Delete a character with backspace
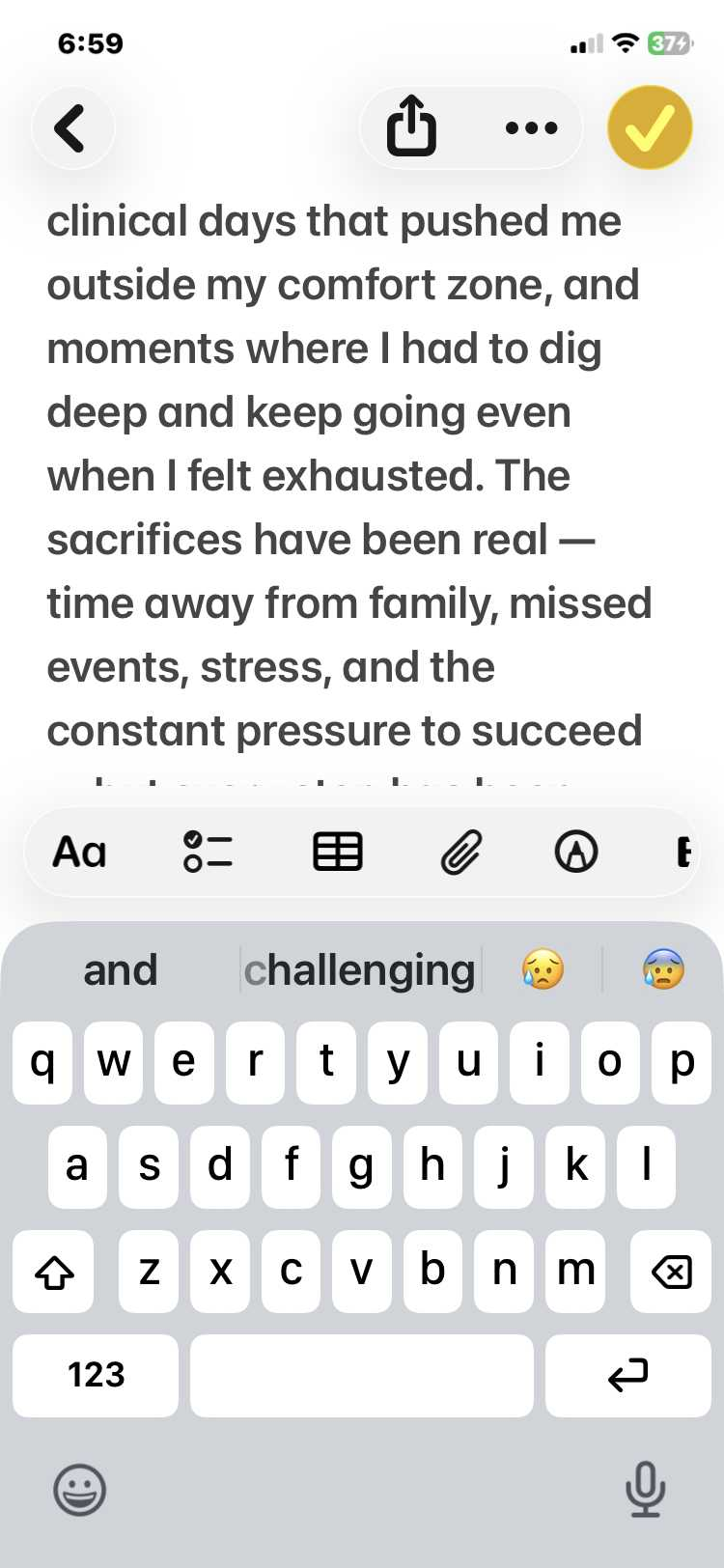The height and width of the screenshot is (1568, 724). click(671, 1272)
